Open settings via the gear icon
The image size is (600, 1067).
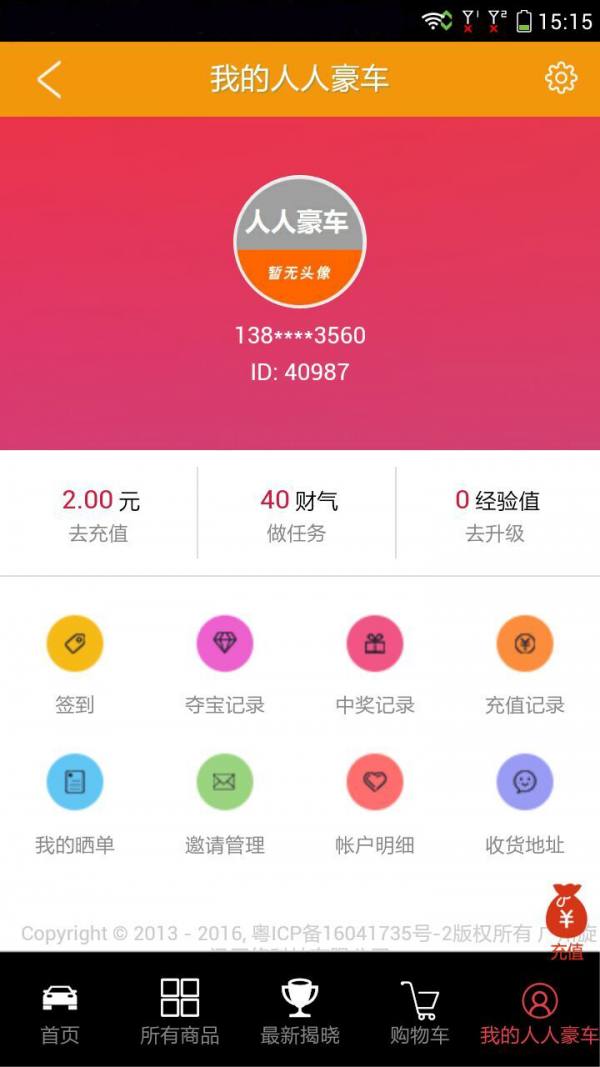point(561,78)
